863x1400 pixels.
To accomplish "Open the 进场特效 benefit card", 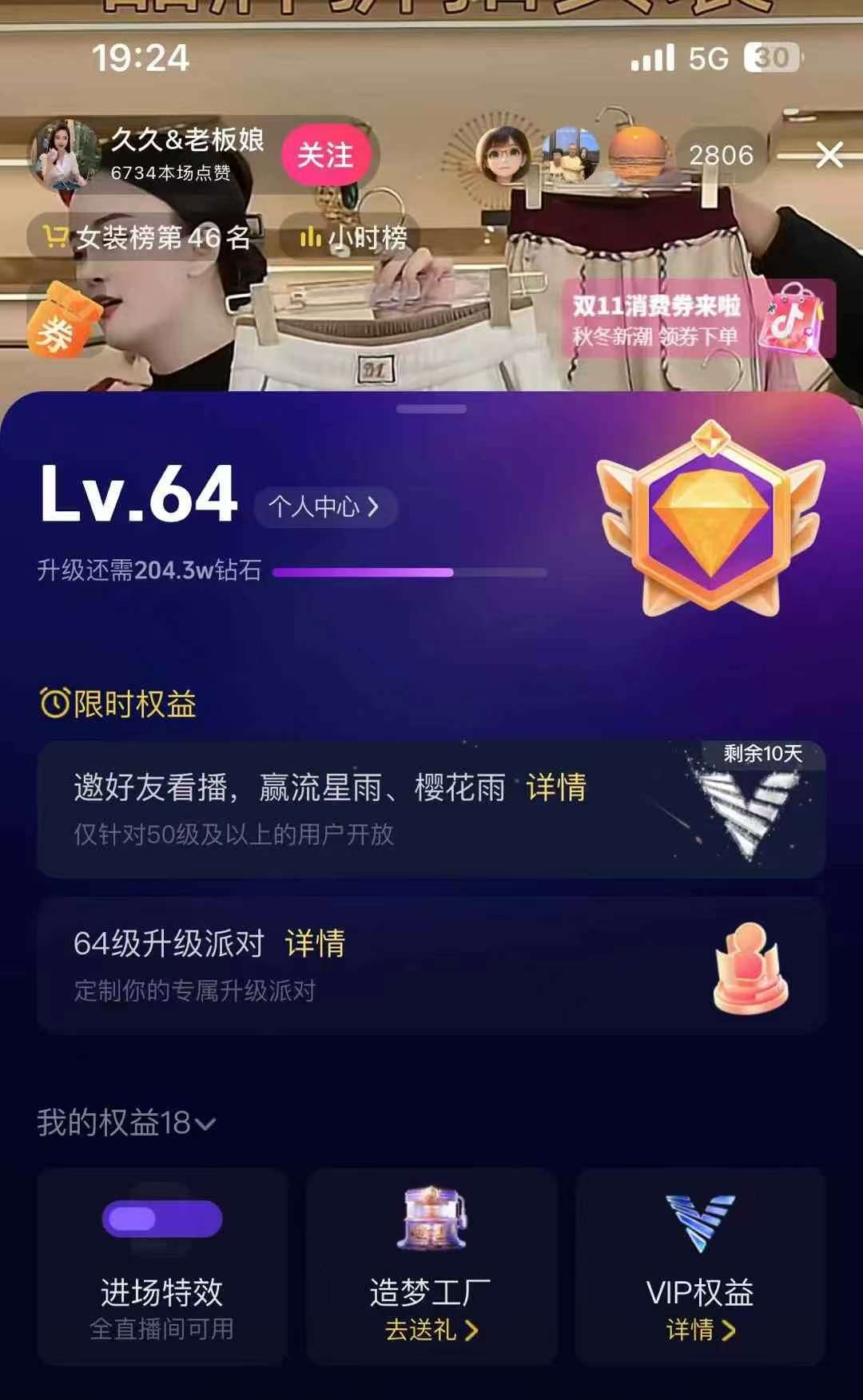I will (x=162, y=1266).
